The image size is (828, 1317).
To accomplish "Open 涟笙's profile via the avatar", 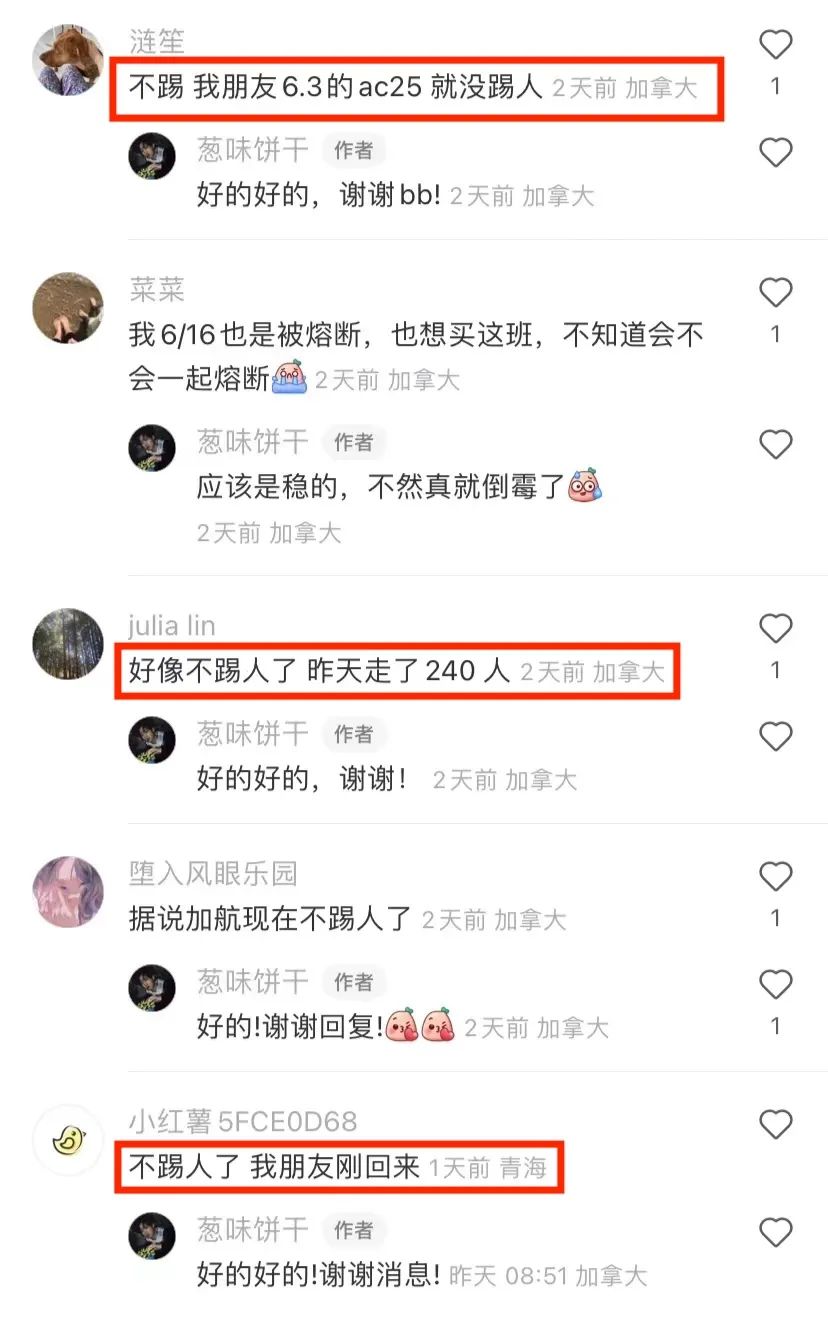I will coord(69,60).
